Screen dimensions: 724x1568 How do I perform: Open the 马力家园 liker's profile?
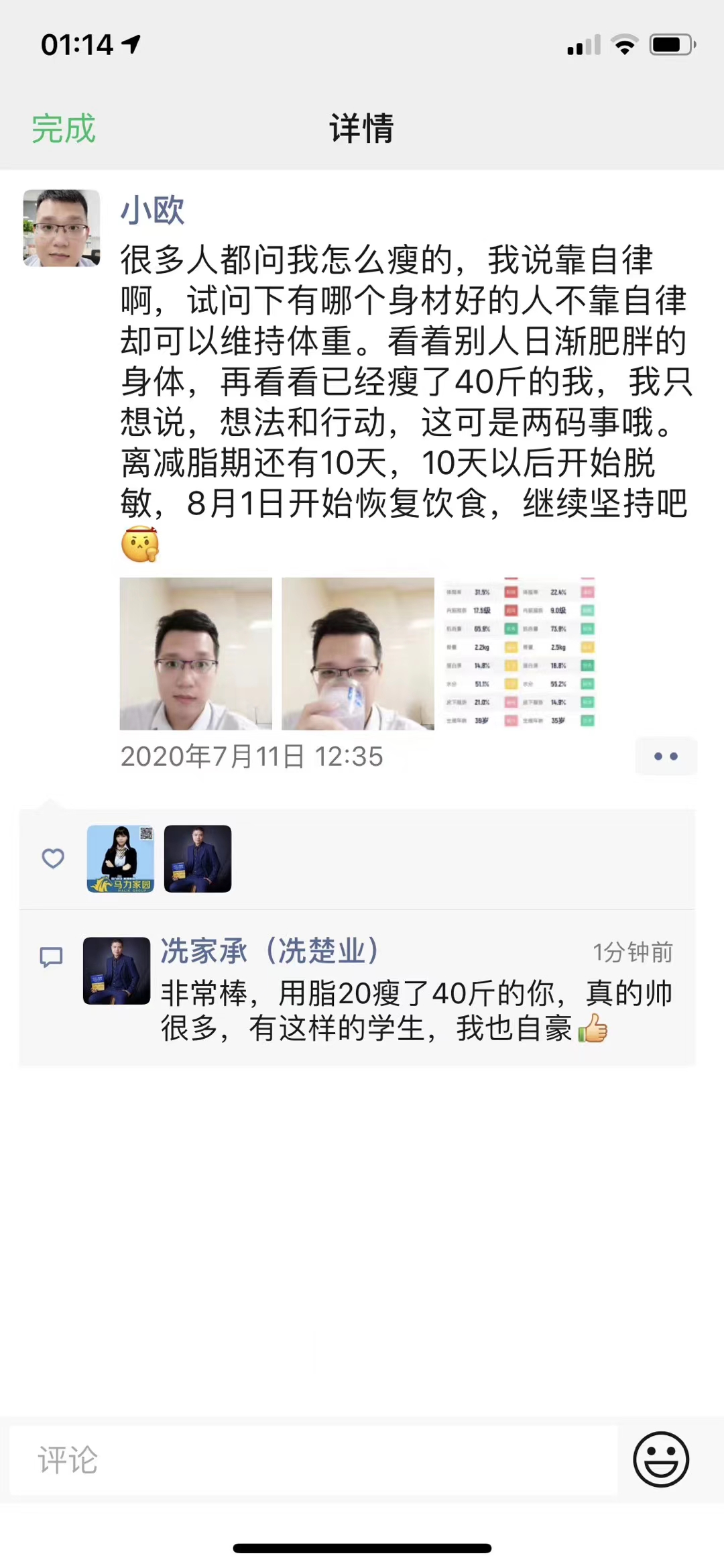click(121, 858)
